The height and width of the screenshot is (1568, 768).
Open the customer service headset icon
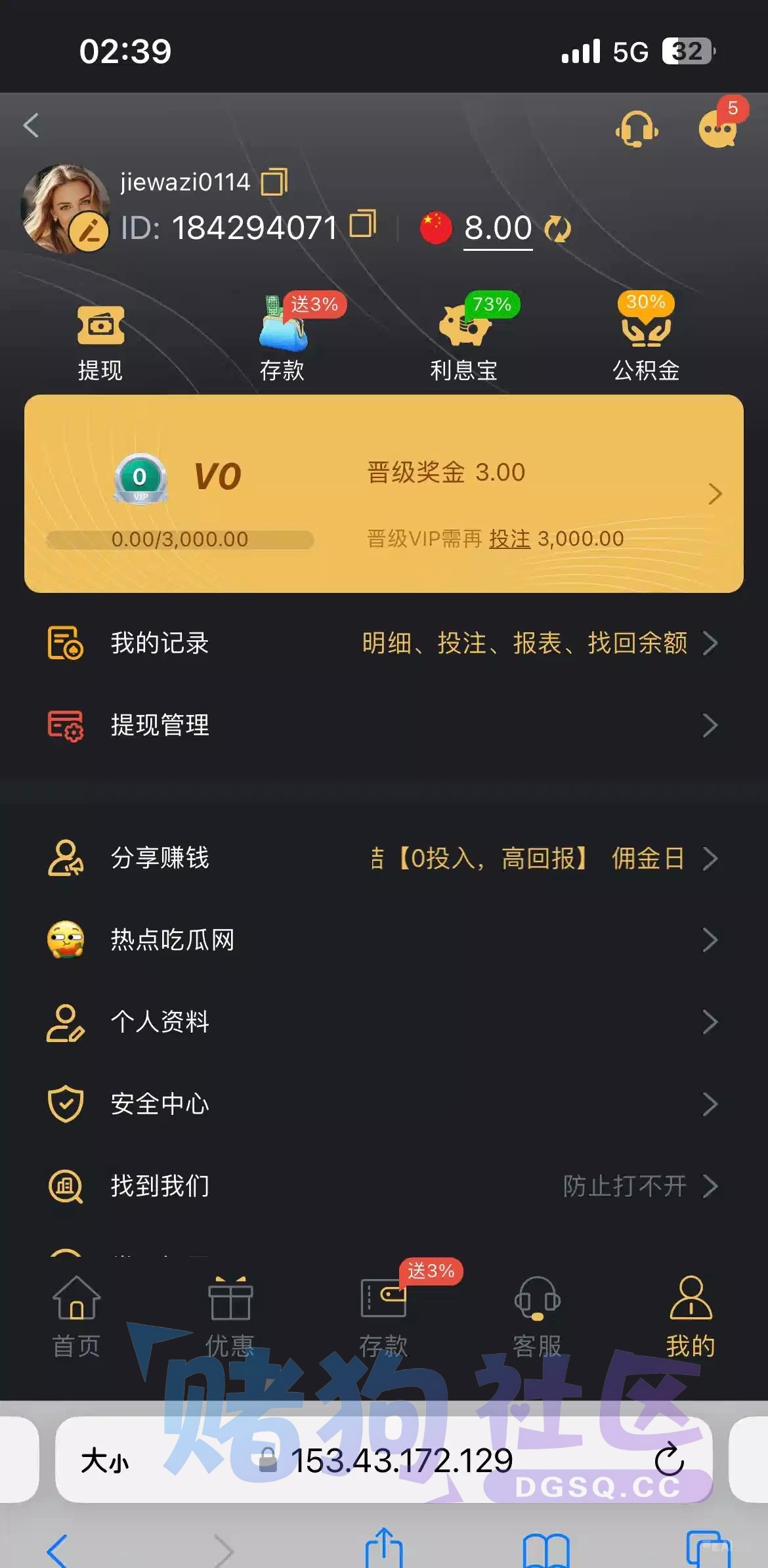click(x=636, y=128)
